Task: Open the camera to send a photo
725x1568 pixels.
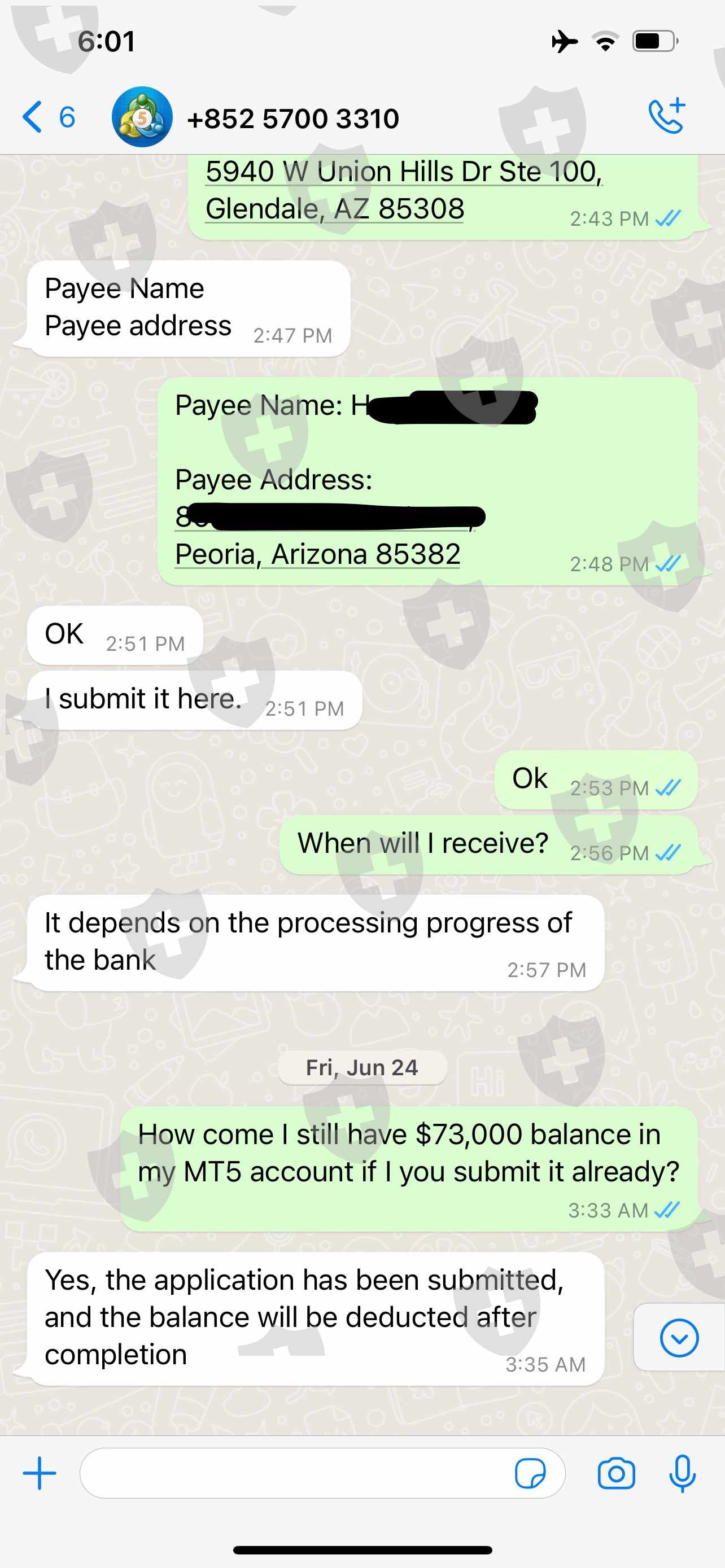Action: [x=616, y=1474]
